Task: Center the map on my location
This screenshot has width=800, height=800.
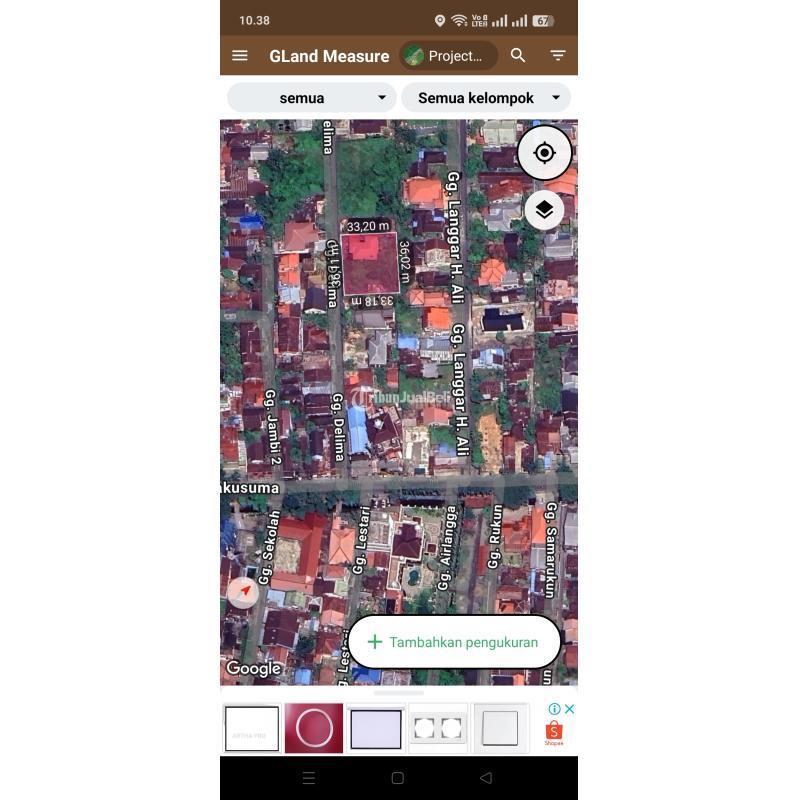Action: [545, 153]
